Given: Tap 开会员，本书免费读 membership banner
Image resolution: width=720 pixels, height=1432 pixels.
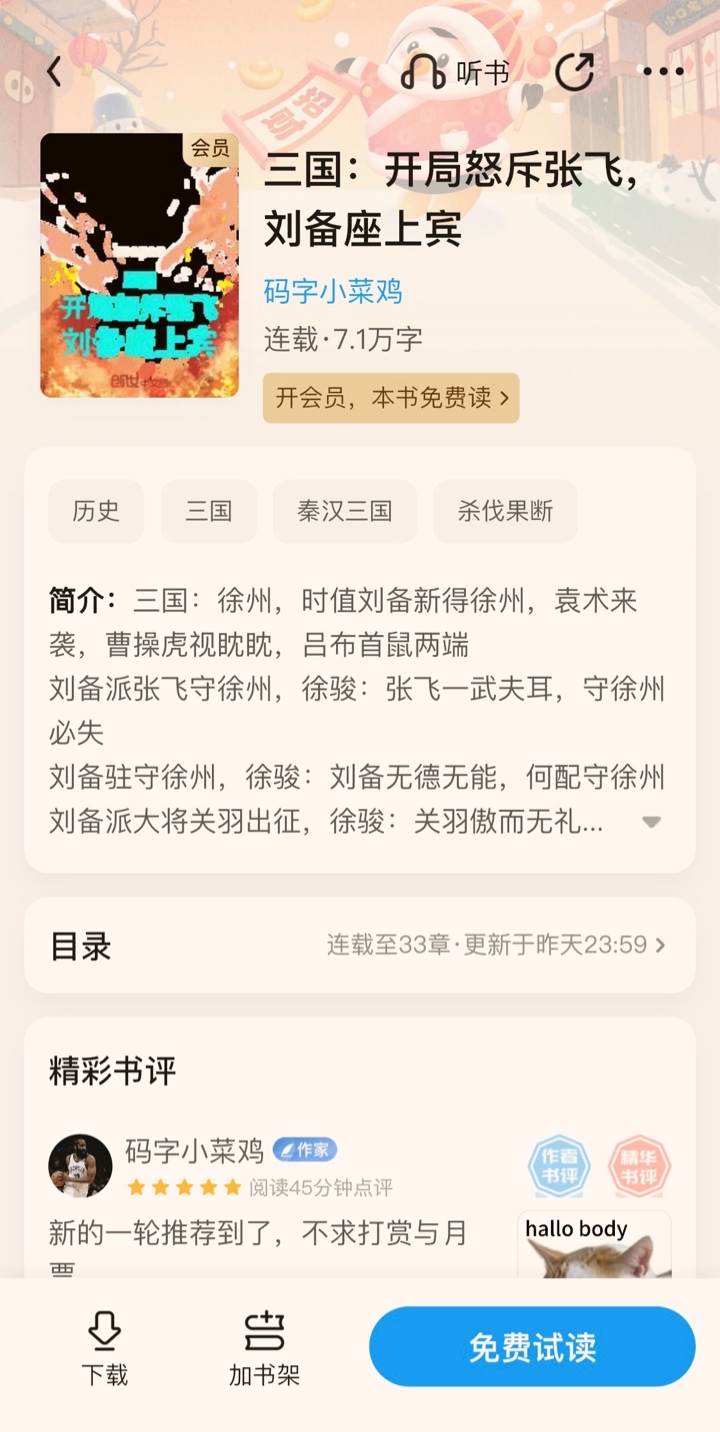Looking at the screenshot, I should (x=391, y=398).
